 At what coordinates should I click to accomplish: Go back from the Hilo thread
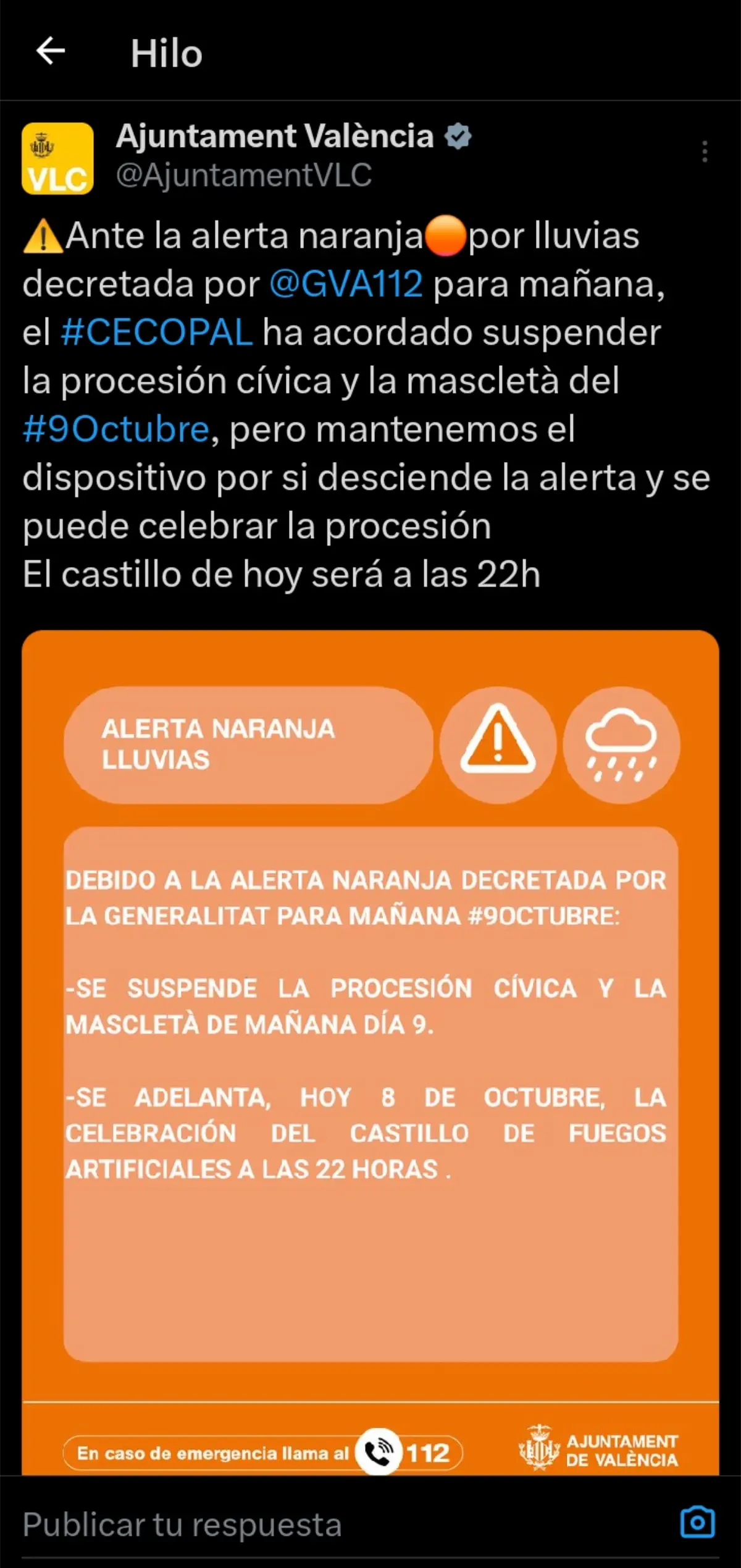tap(51, 51)
